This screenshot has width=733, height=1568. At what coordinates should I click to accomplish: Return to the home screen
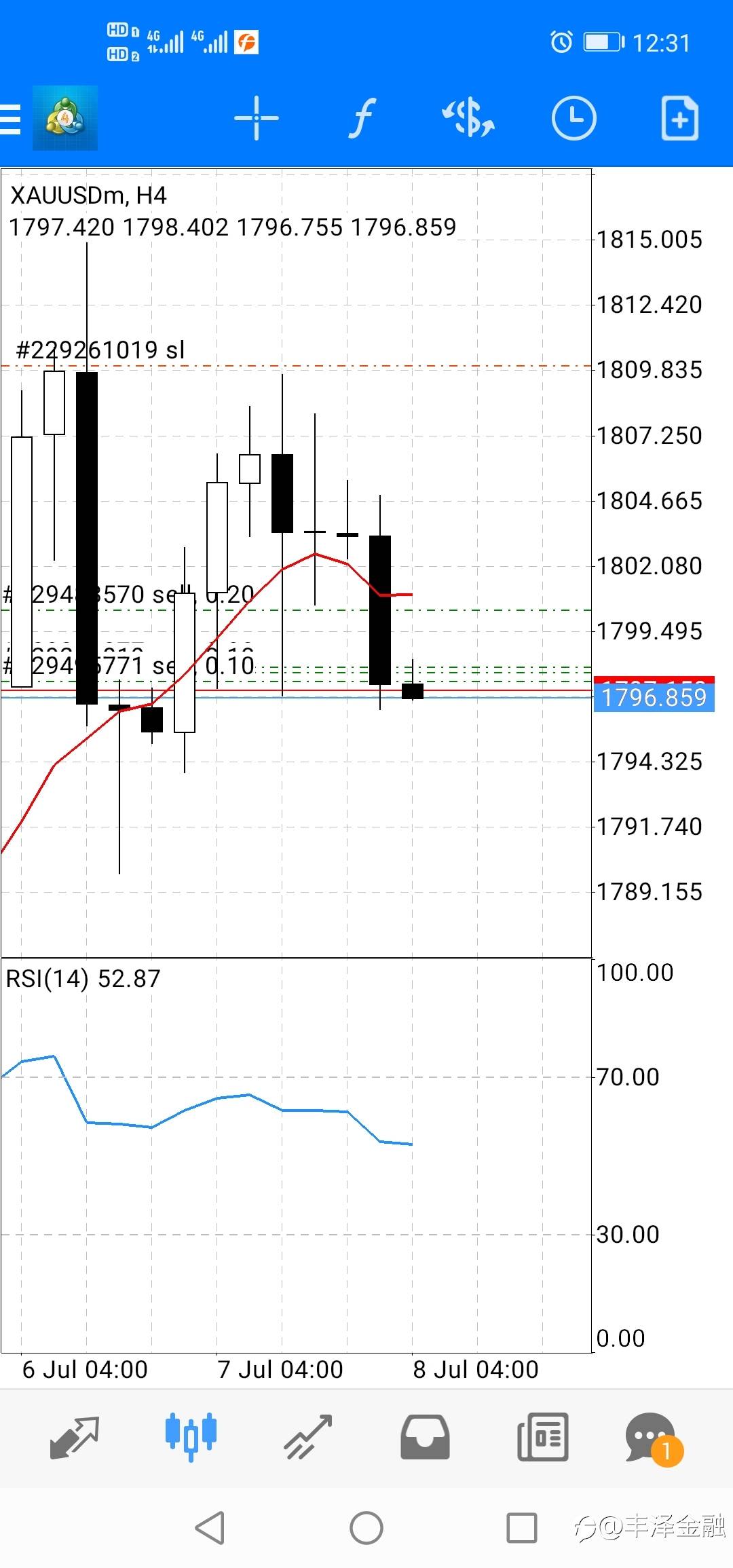click(x=366, y=1528)
